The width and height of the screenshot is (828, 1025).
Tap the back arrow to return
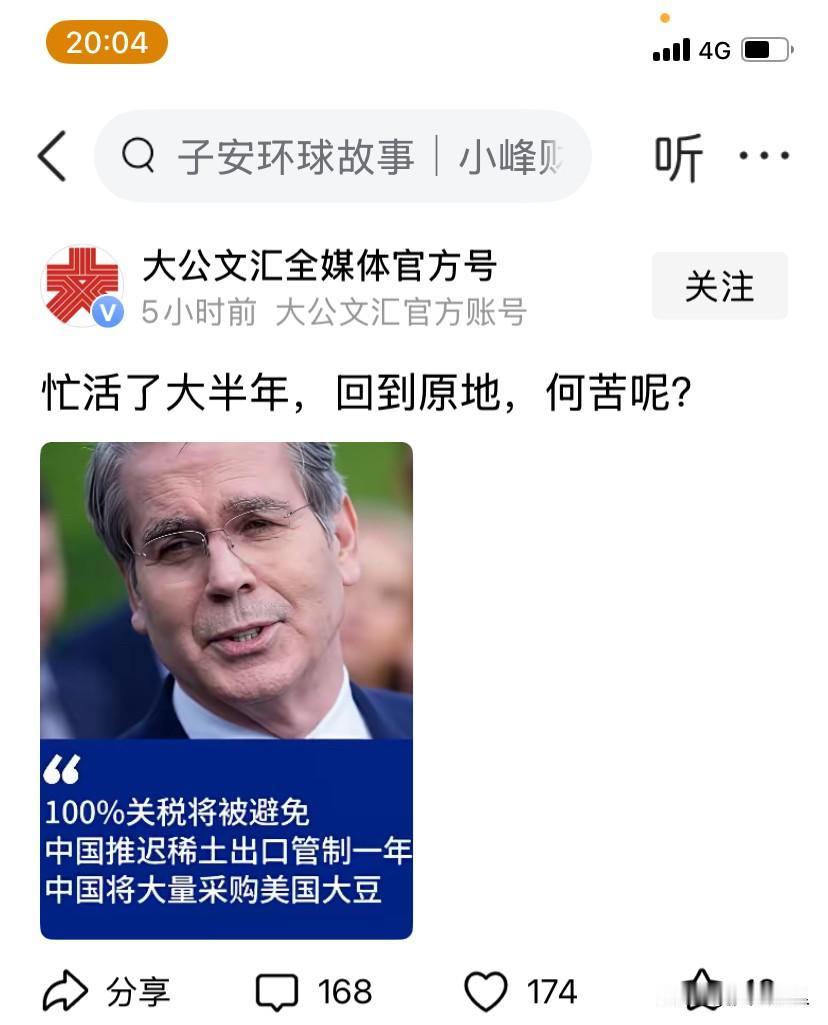point(53,157)
